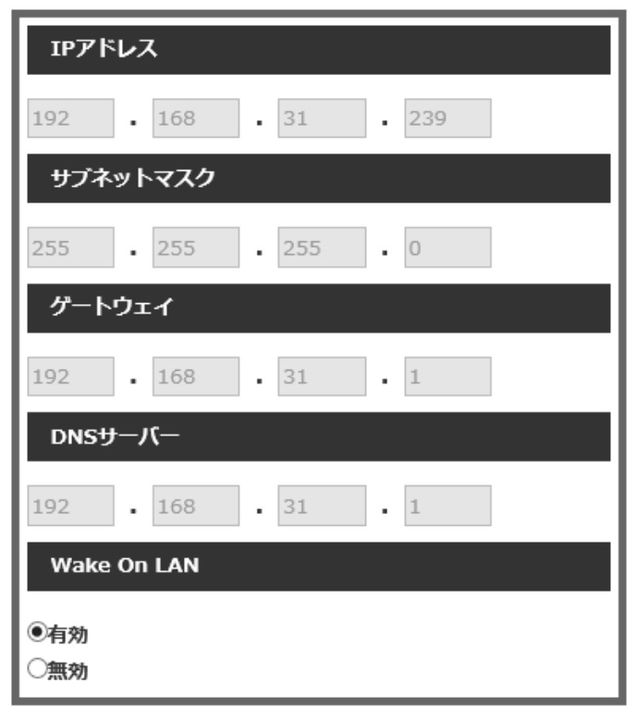Tap the last IPアドレス field showing 239

click(x=448, y=118)
